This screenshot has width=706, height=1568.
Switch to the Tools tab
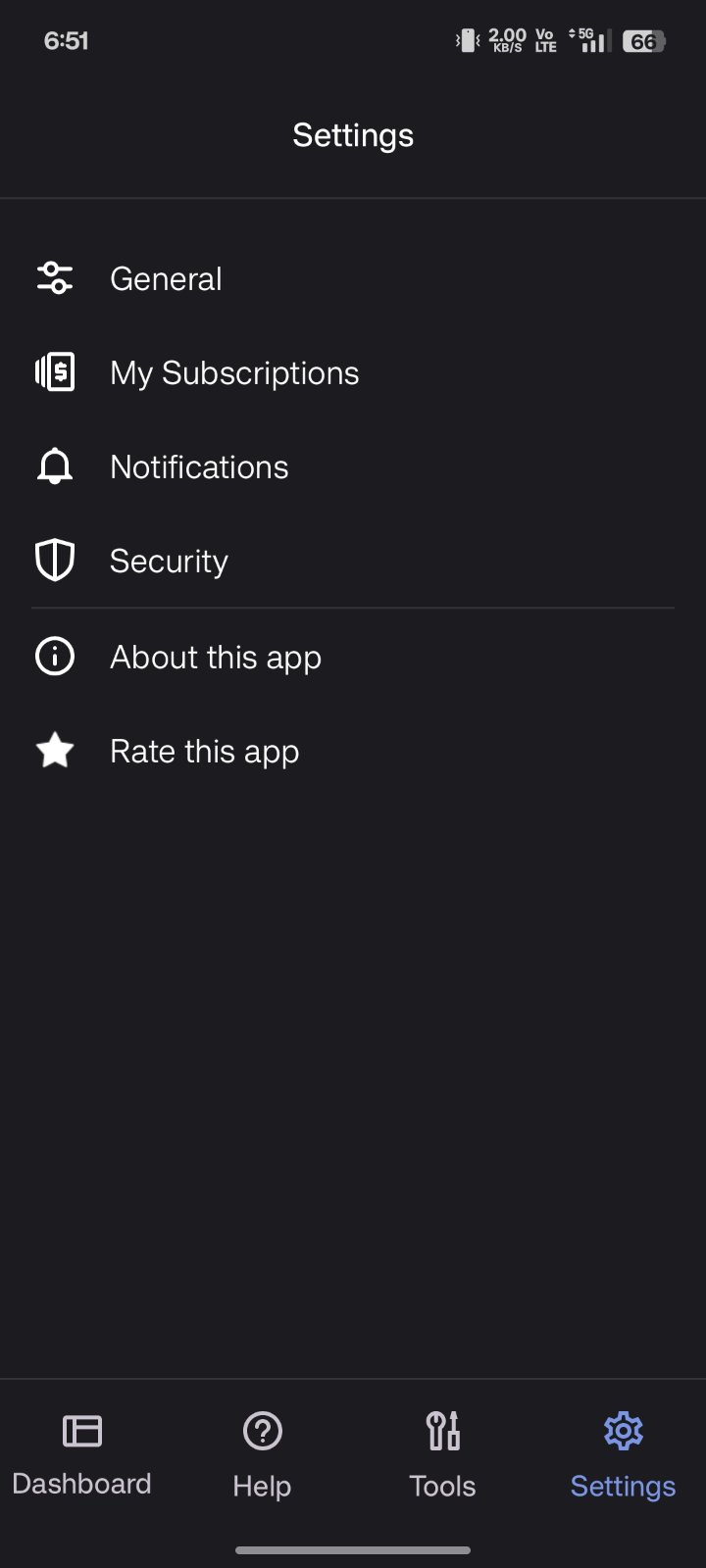click(x=442, y=1455)
